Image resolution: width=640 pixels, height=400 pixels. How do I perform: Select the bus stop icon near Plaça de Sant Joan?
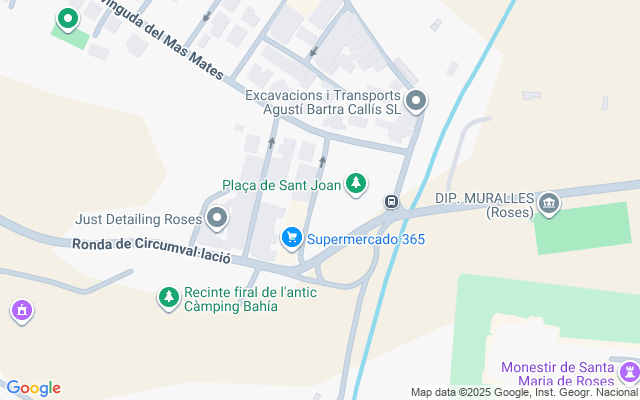392,202
